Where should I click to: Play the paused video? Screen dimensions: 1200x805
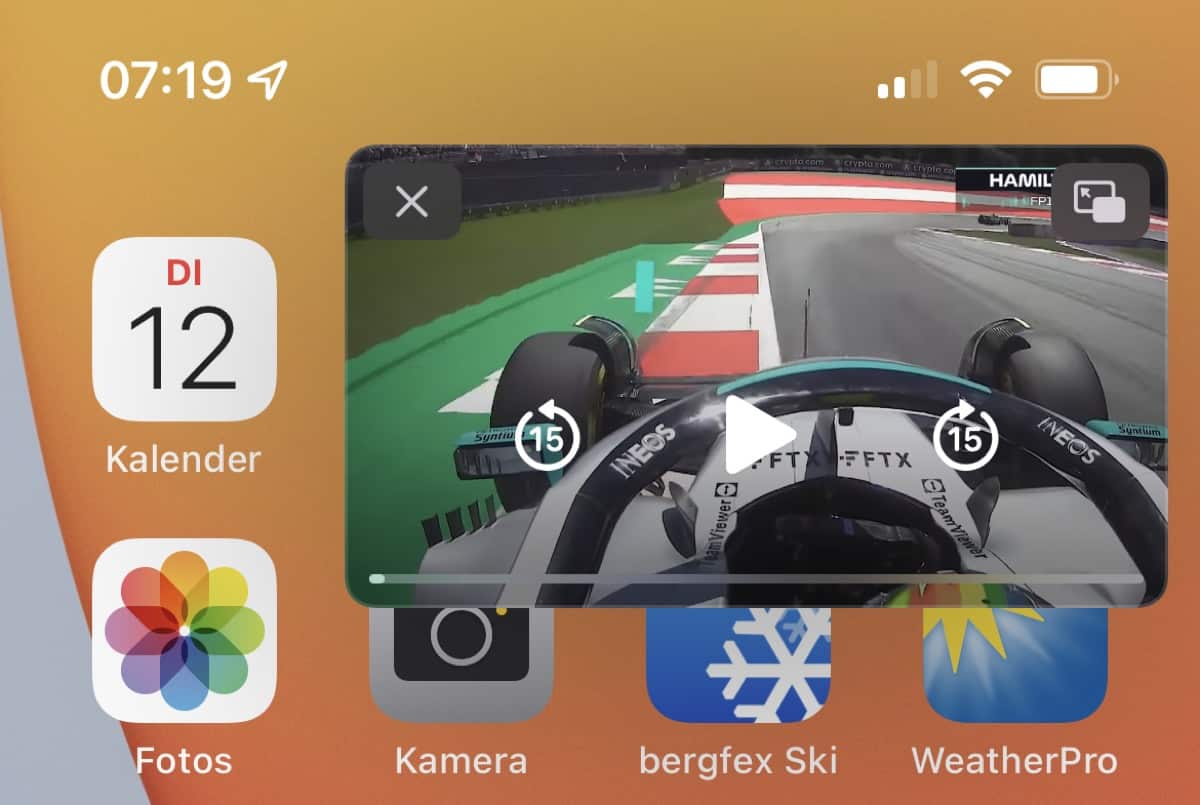[758, 434]
